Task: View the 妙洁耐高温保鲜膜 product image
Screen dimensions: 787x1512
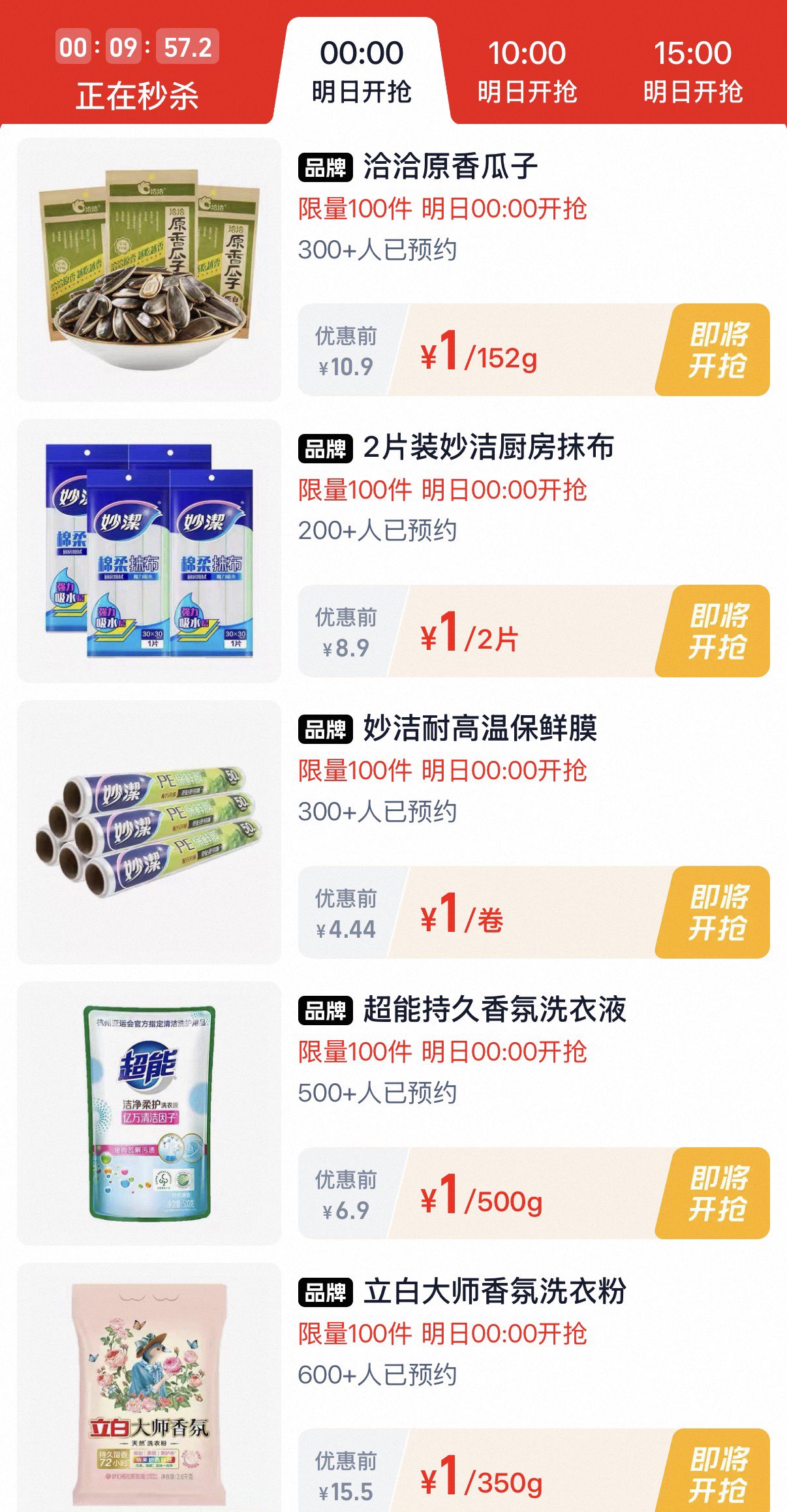Action: (x=149, y=832)
